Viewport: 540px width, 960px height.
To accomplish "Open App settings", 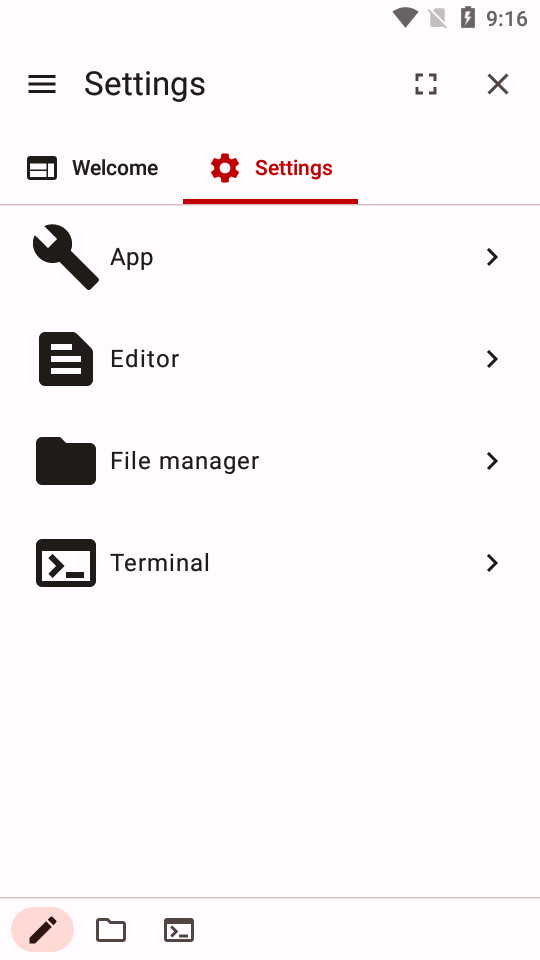I will pos(270,257).
